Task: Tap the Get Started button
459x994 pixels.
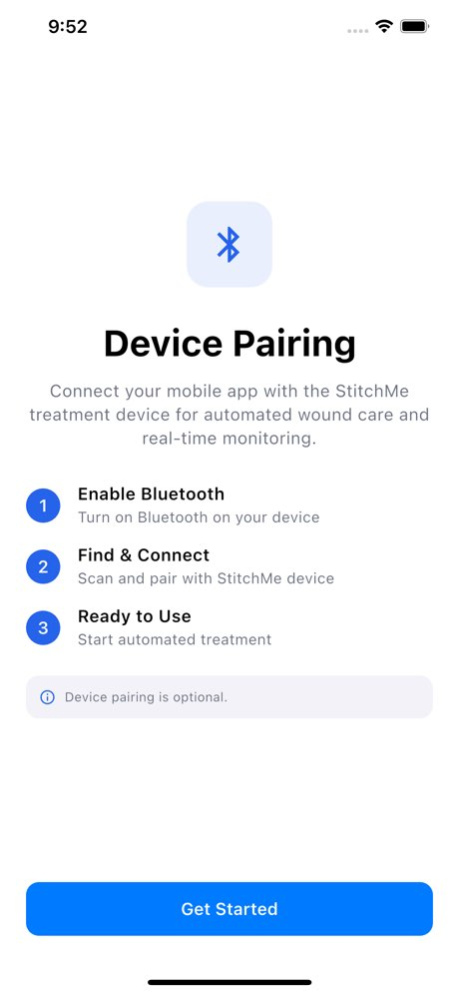Action: (229, 908)
